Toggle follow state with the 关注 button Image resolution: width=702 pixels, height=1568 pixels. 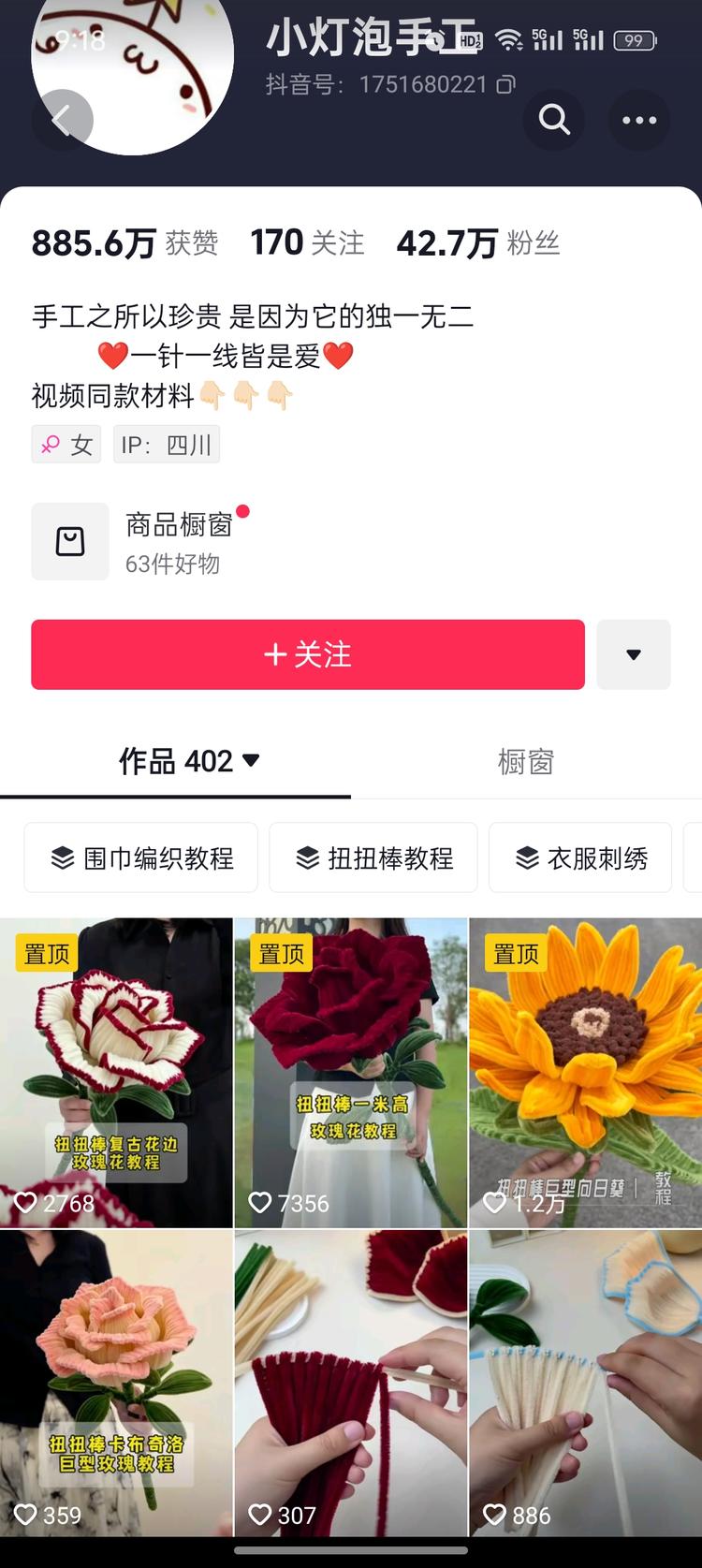(307, 655)
